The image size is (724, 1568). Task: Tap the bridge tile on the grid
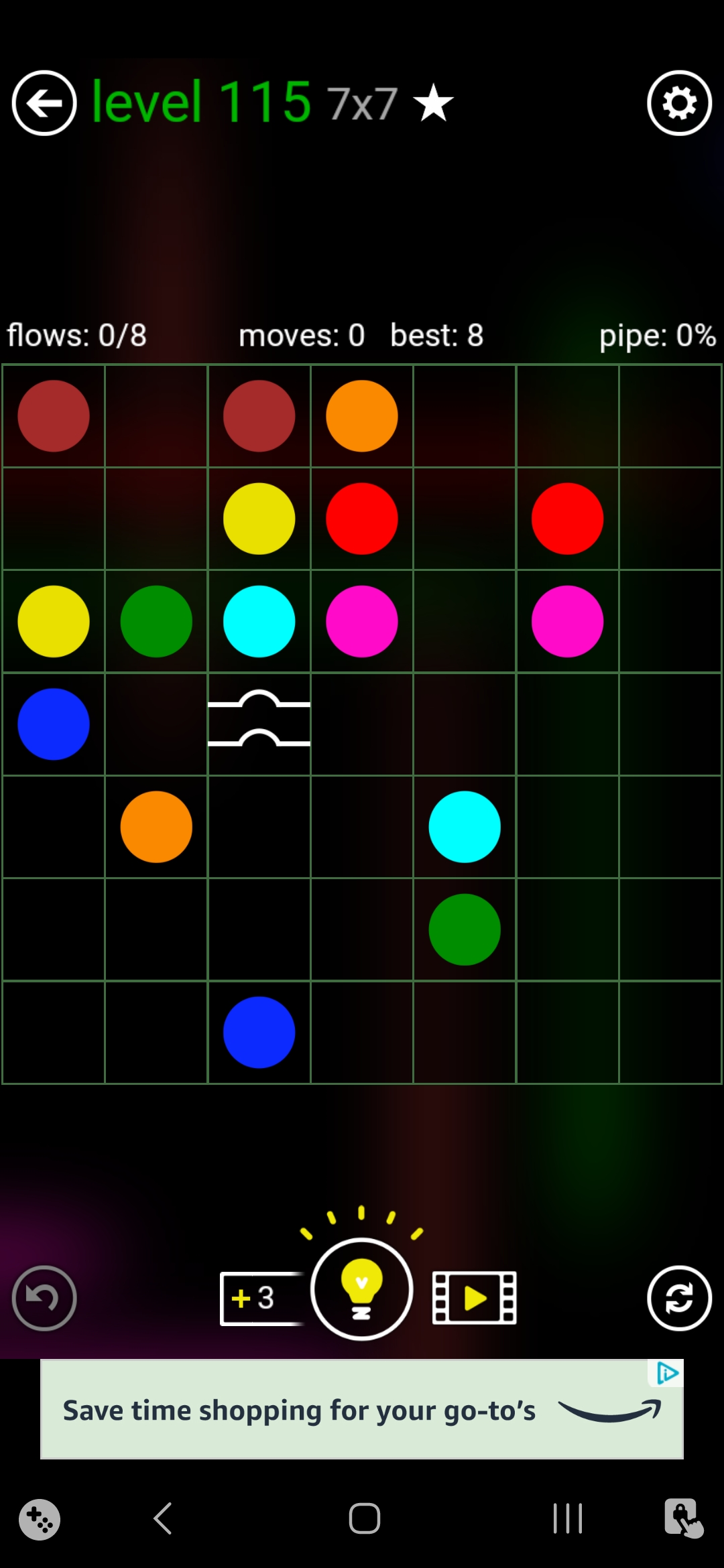coord(259,724)
